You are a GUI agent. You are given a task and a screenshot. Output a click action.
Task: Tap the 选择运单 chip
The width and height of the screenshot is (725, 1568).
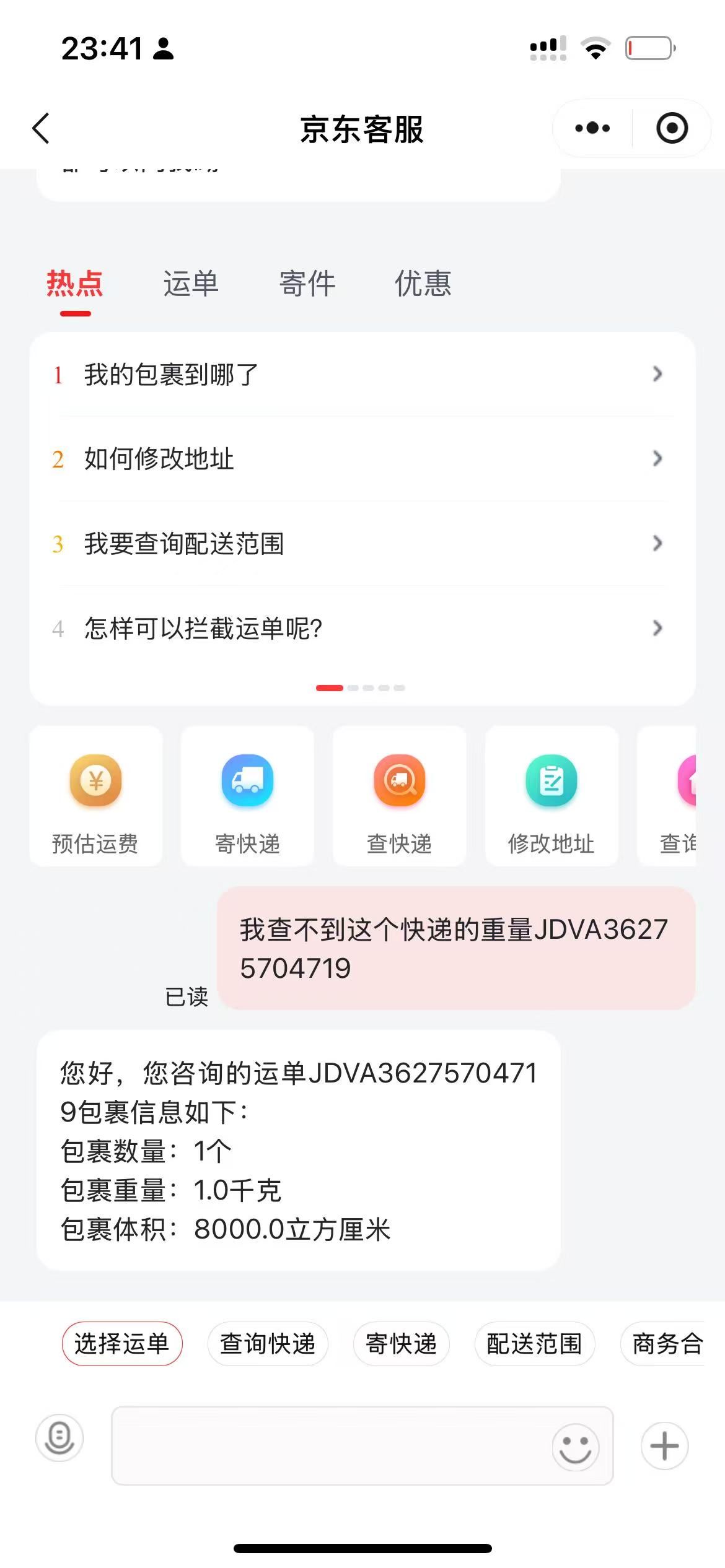(122, 1344)
